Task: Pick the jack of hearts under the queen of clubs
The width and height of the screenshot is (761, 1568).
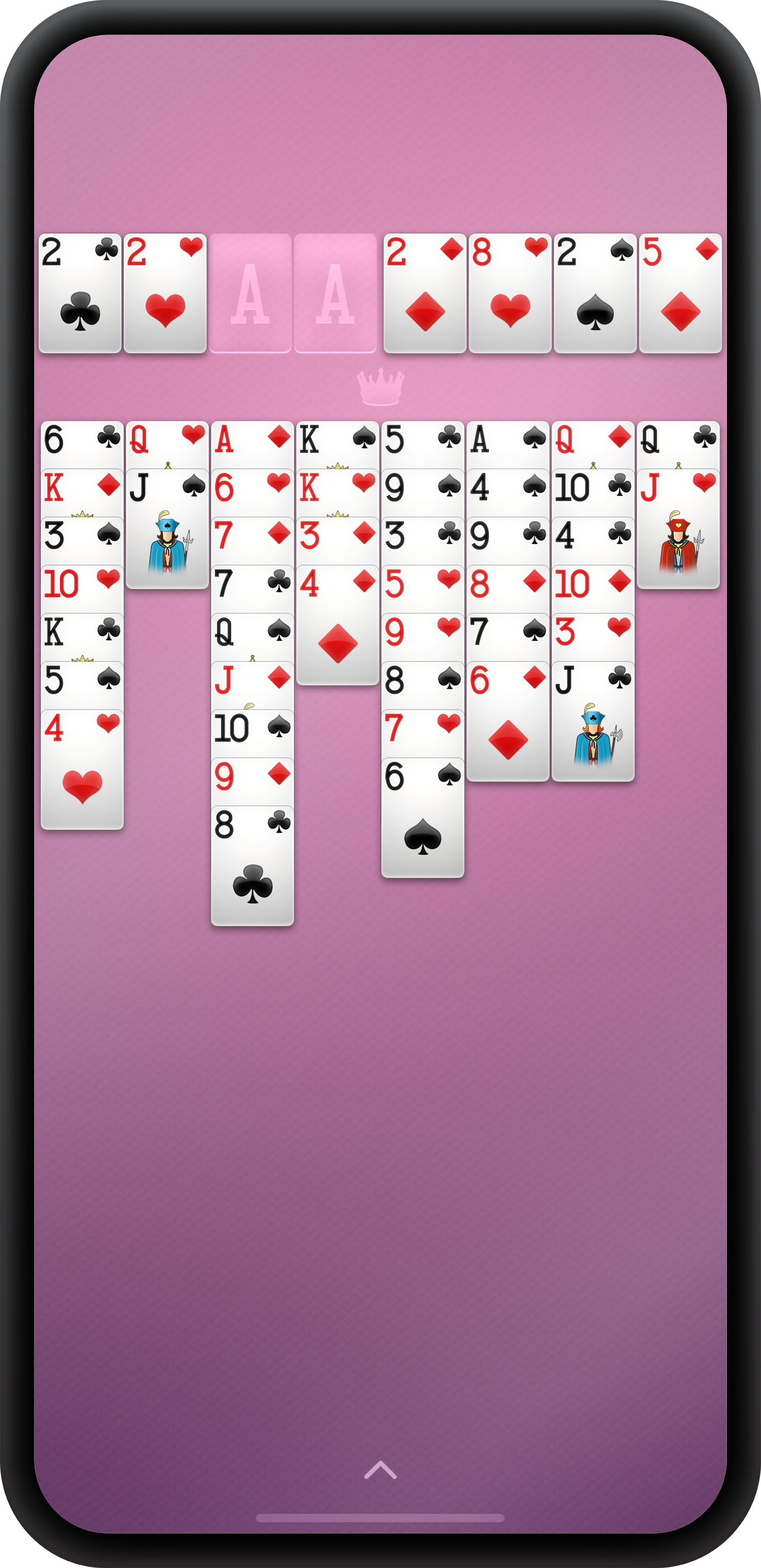Action: [678, 528]
